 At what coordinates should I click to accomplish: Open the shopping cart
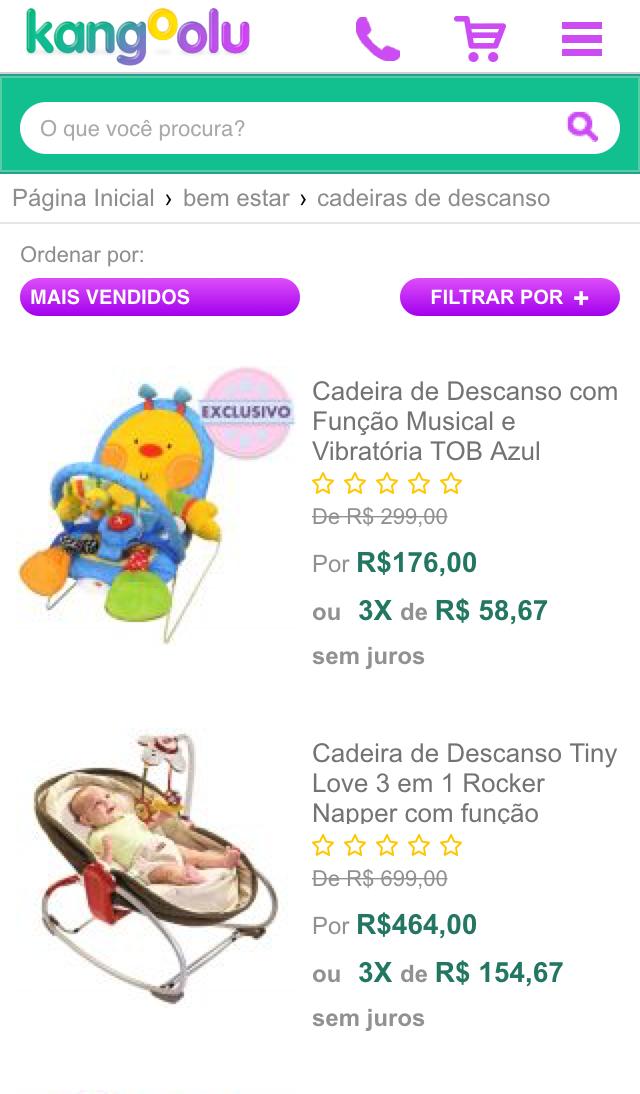click(x=480, y=39)
